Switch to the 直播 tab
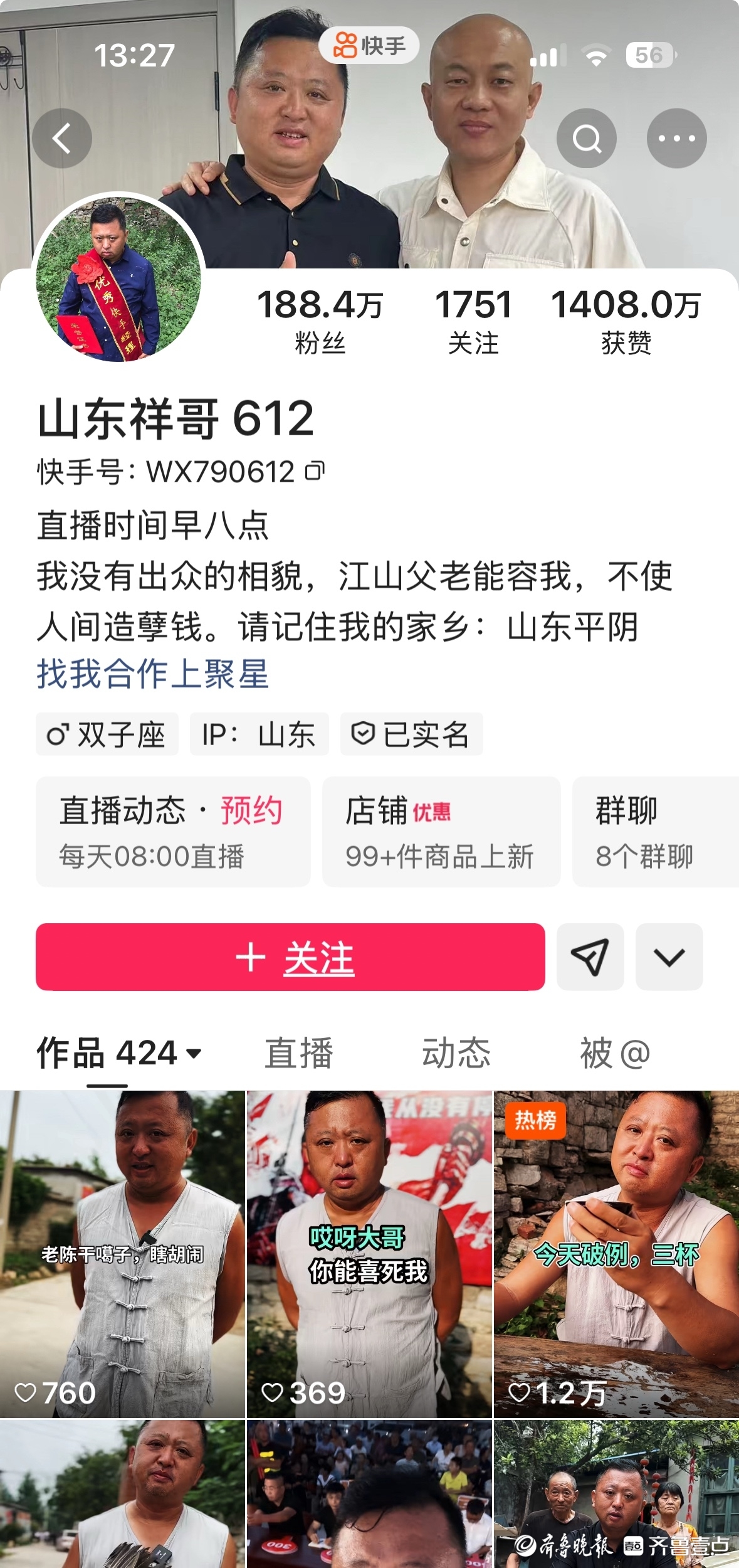The width and height of the screenshot is (739, 1568). (298, 1053)
